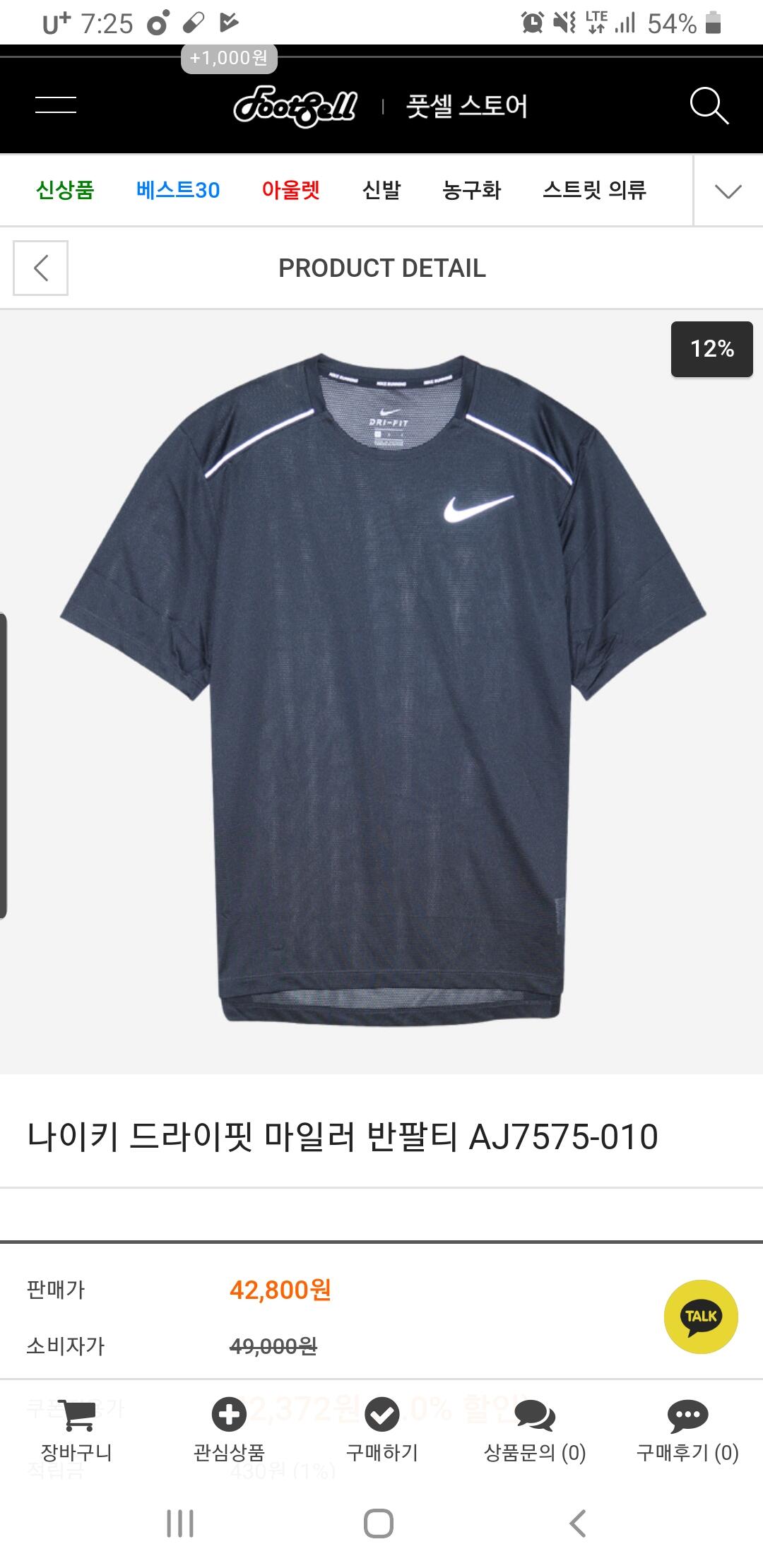
Task: Switch to the 신발 tab
Action: (381, 190)
